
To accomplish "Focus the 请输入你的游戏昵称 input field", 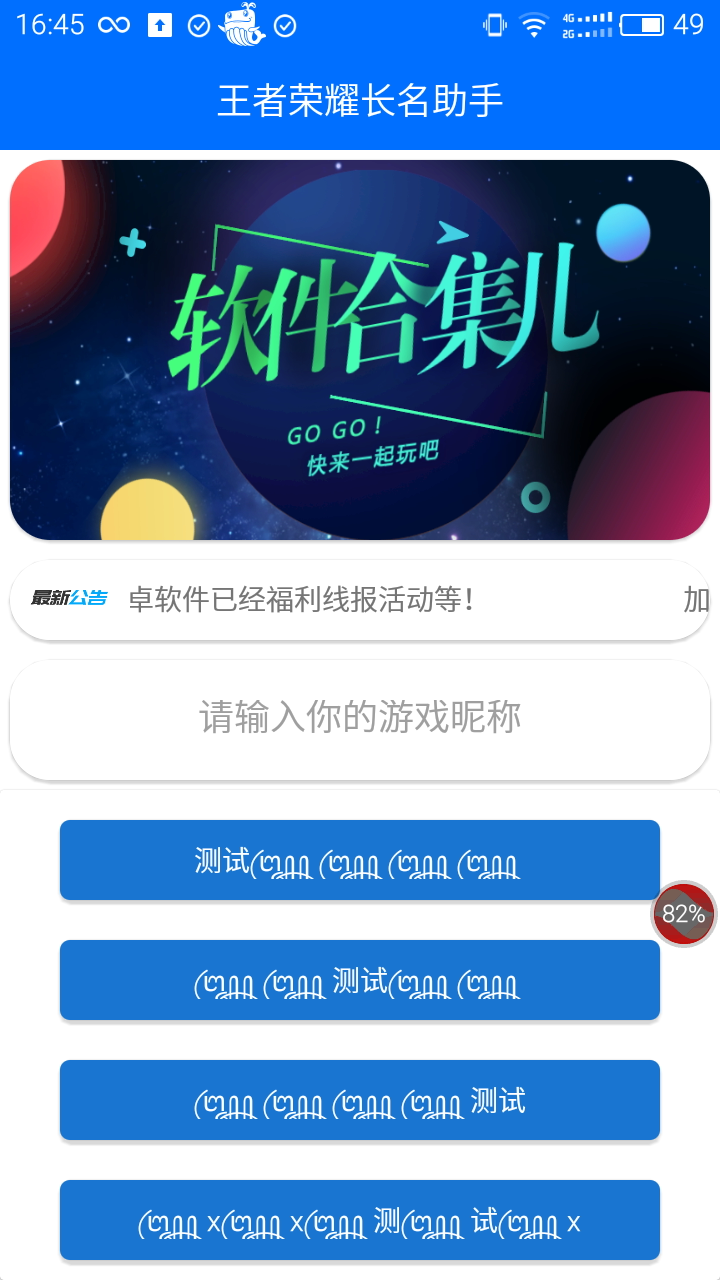I will [360, 718].
